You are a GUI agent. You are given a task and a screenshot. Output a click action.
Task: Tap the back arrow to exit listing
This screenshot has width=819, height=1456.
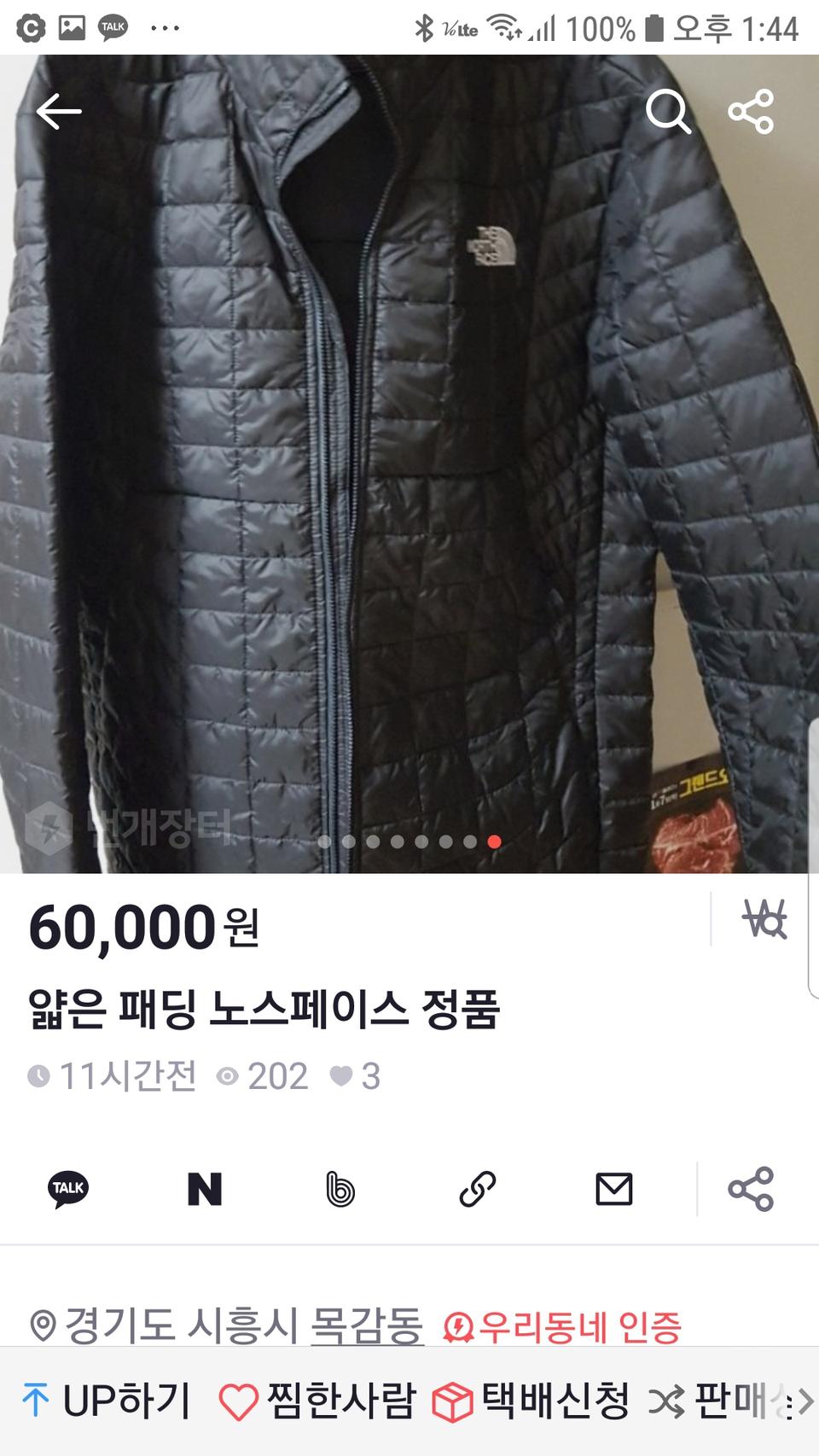click(x=60, y=110)
